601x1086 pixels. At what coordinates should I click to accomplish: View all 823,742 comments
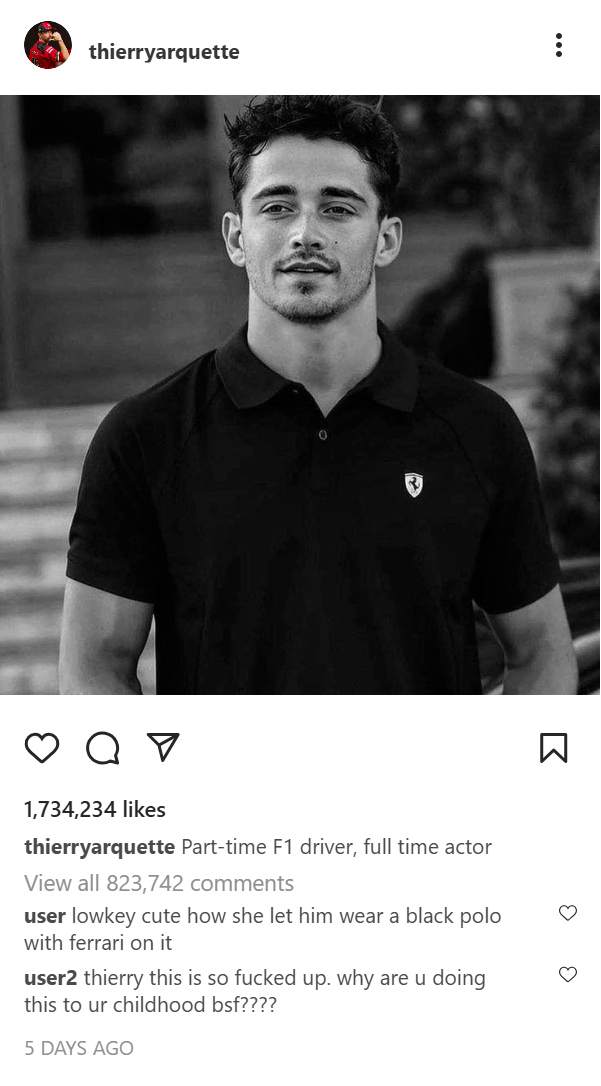point(159,883)
